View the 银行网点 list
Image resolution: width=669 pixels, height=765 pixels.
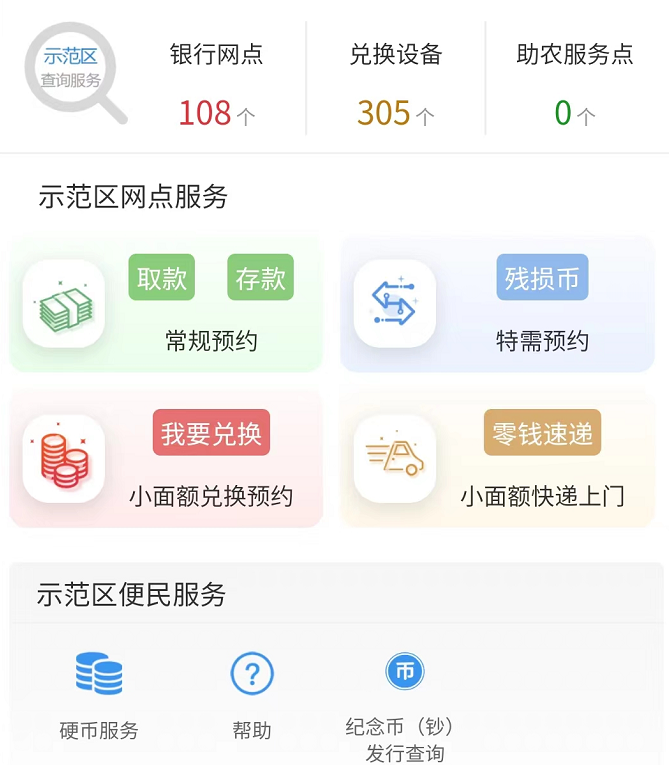tap(217, 84)
